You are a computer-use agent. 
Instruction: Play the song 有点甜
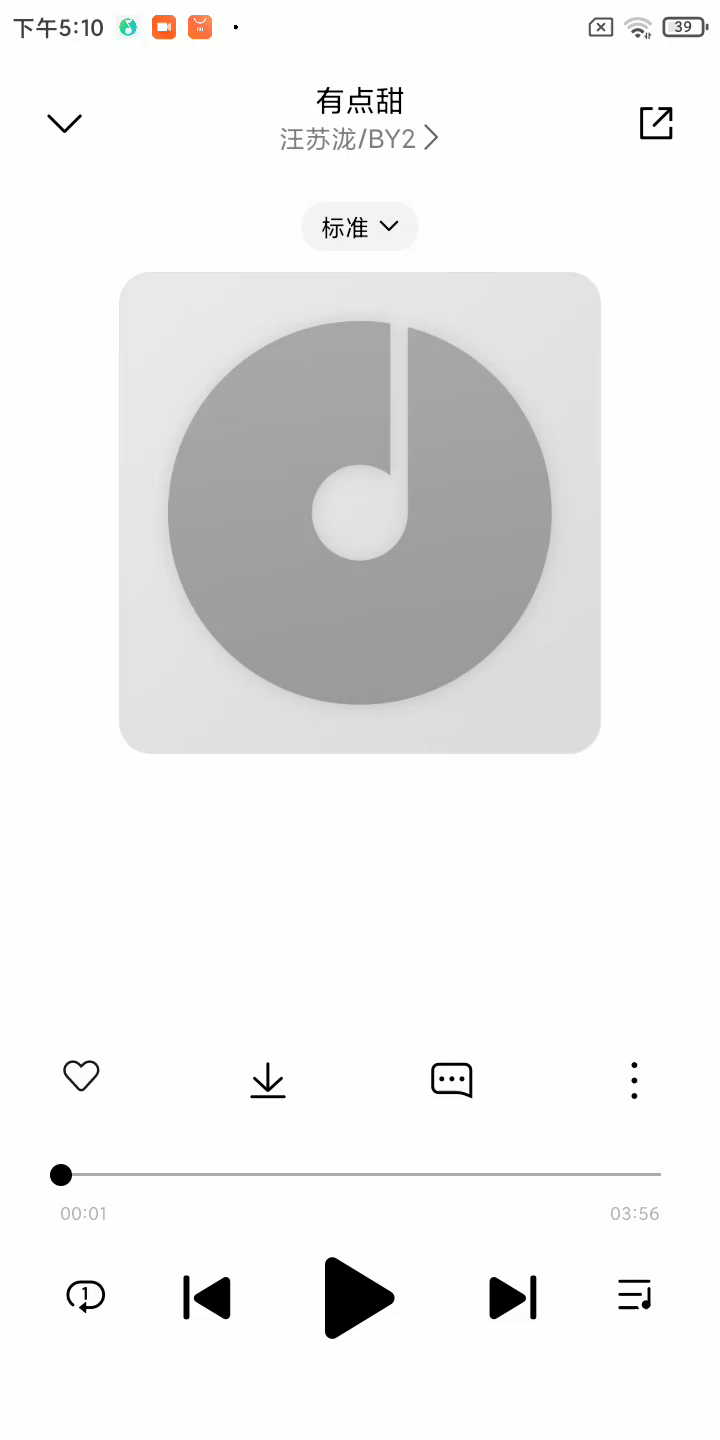click(x=359, y=1297)
